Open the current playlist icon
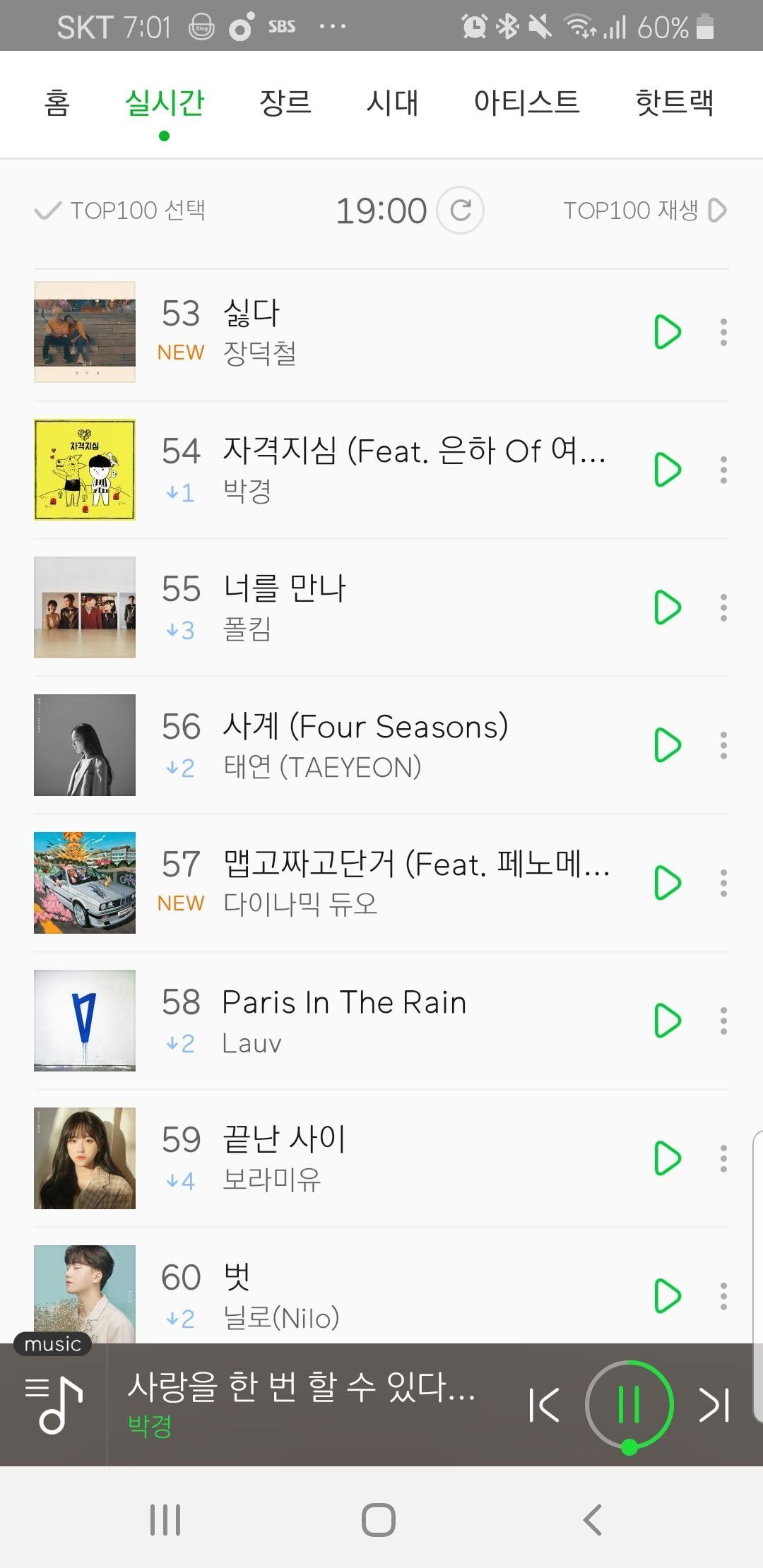 (x=54, y=1404)
